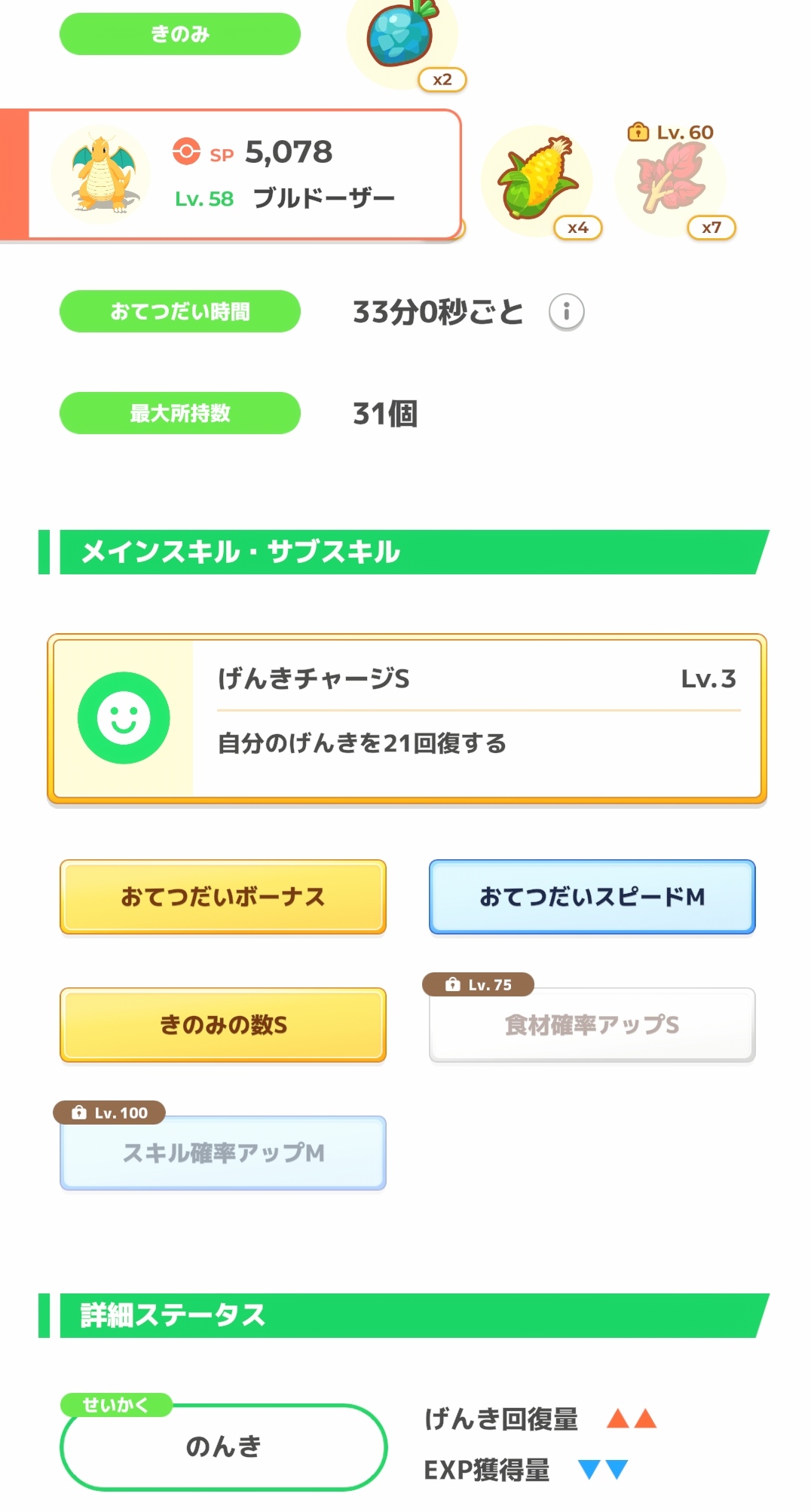
Task: Switch to the きのみ tab
Action: pyautogui.click(x=180, y=33)
